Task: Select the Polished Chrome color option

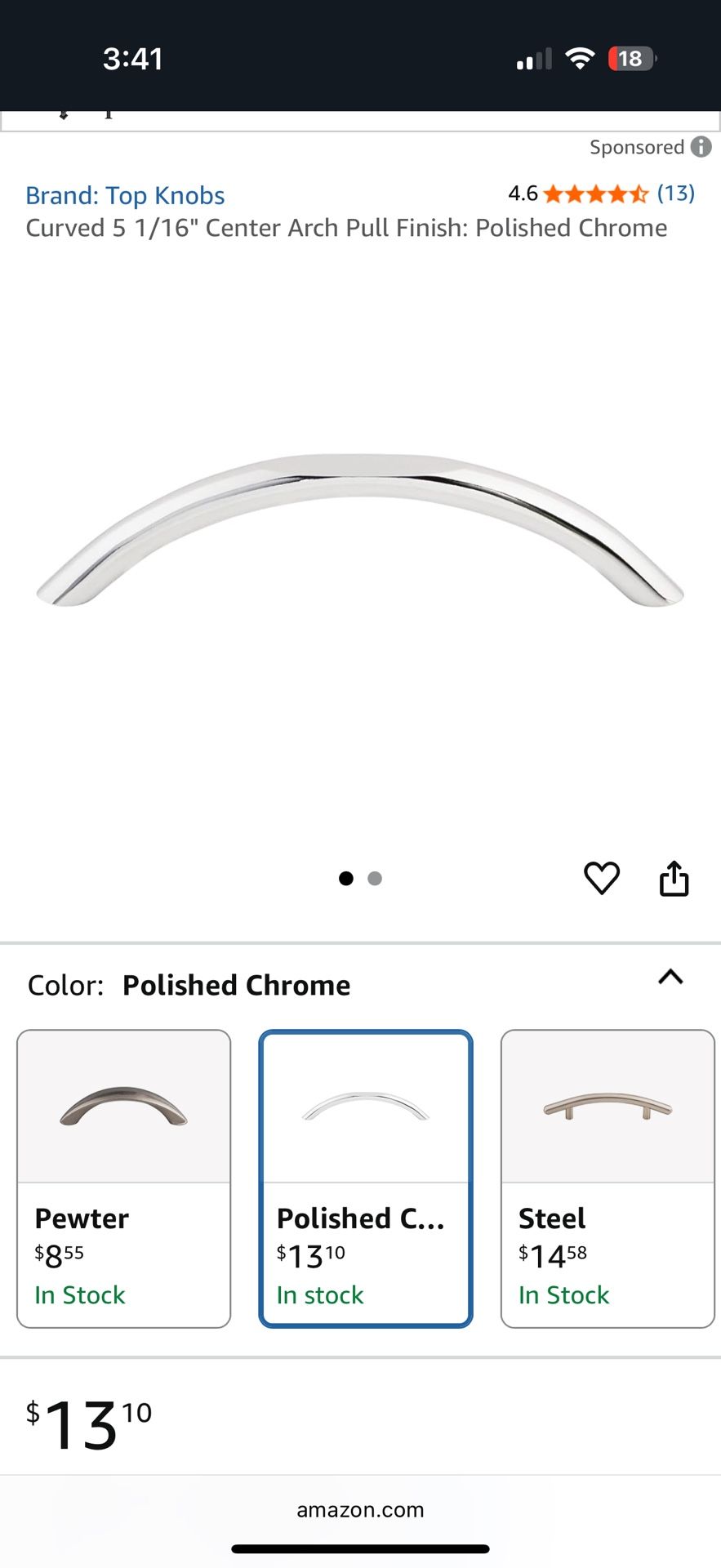Action: (x=366, y=1178)
